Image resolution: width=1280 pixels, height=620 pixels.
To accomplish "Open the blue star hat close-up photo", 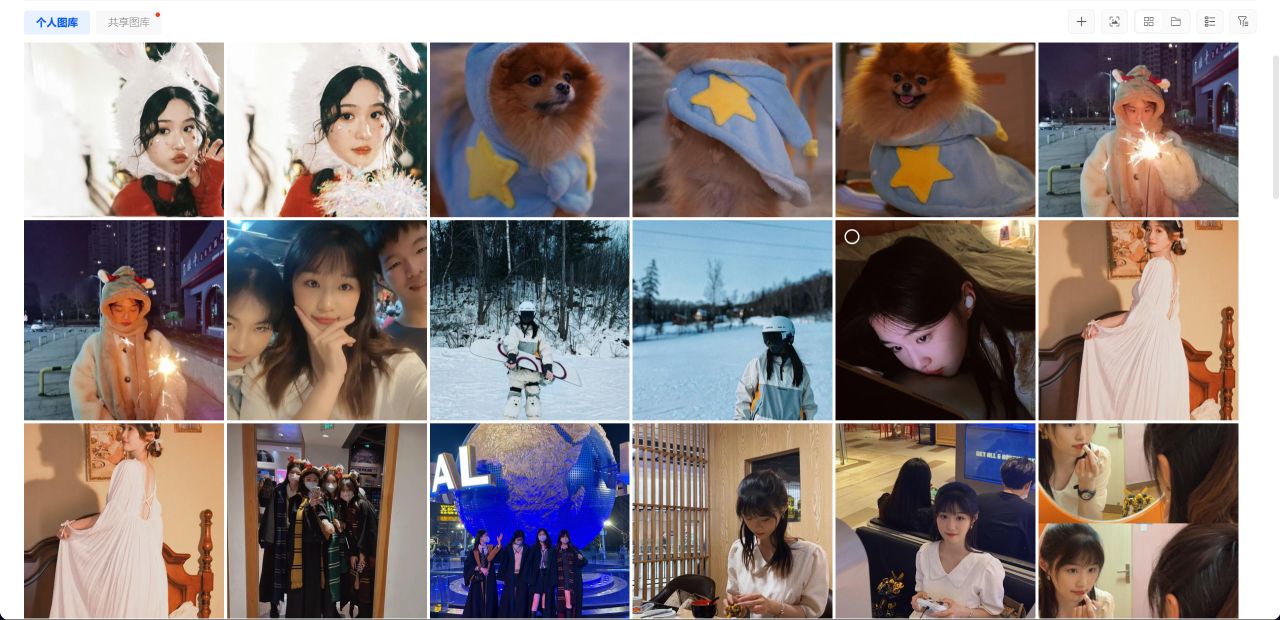I will tap(732, 130).
